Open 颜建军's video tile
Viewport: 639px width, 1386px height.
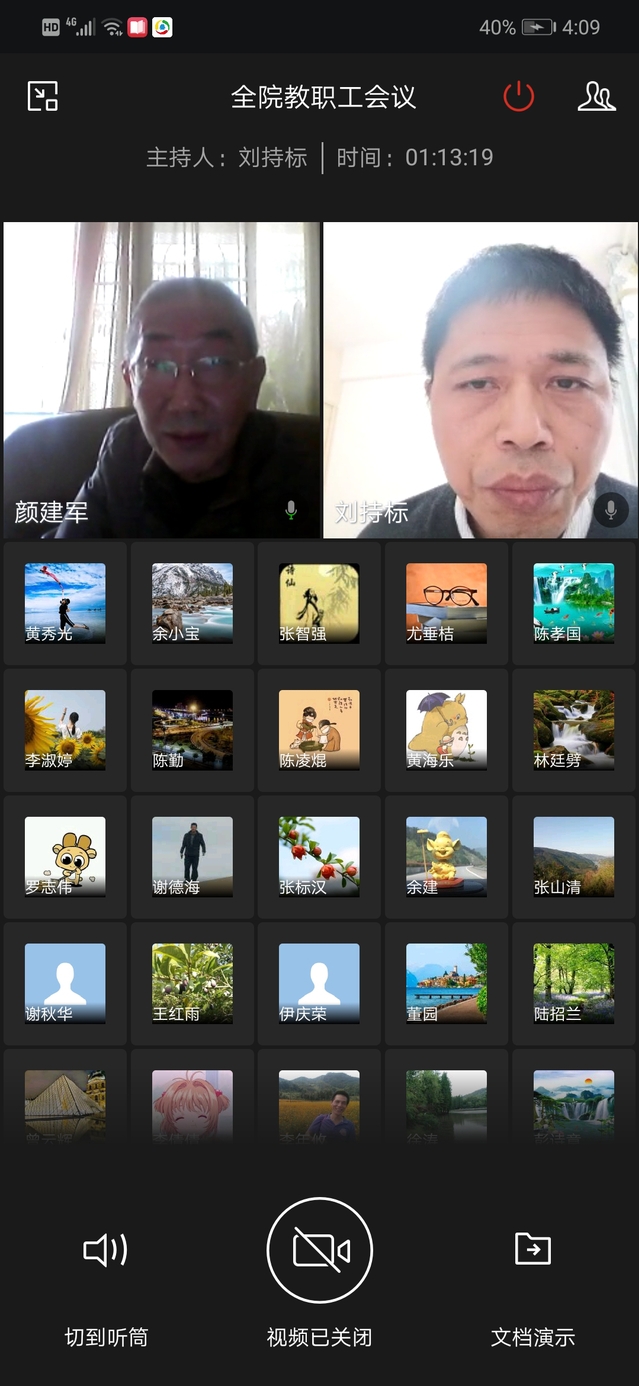coord(162,380)
